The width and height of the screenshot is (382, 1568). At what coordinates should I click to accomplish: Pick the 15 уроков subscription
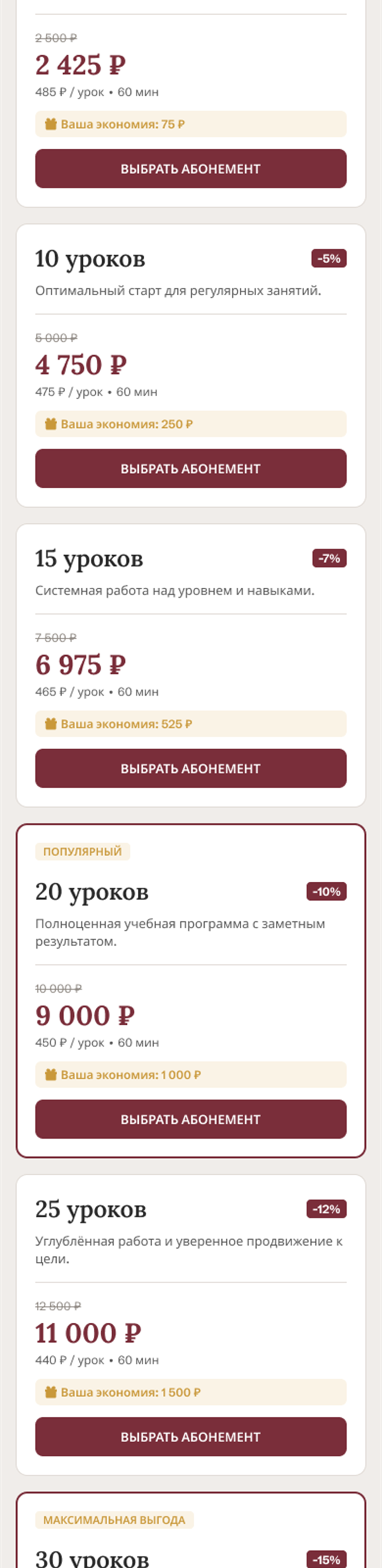pyautogui.click(x=191, y=768)
